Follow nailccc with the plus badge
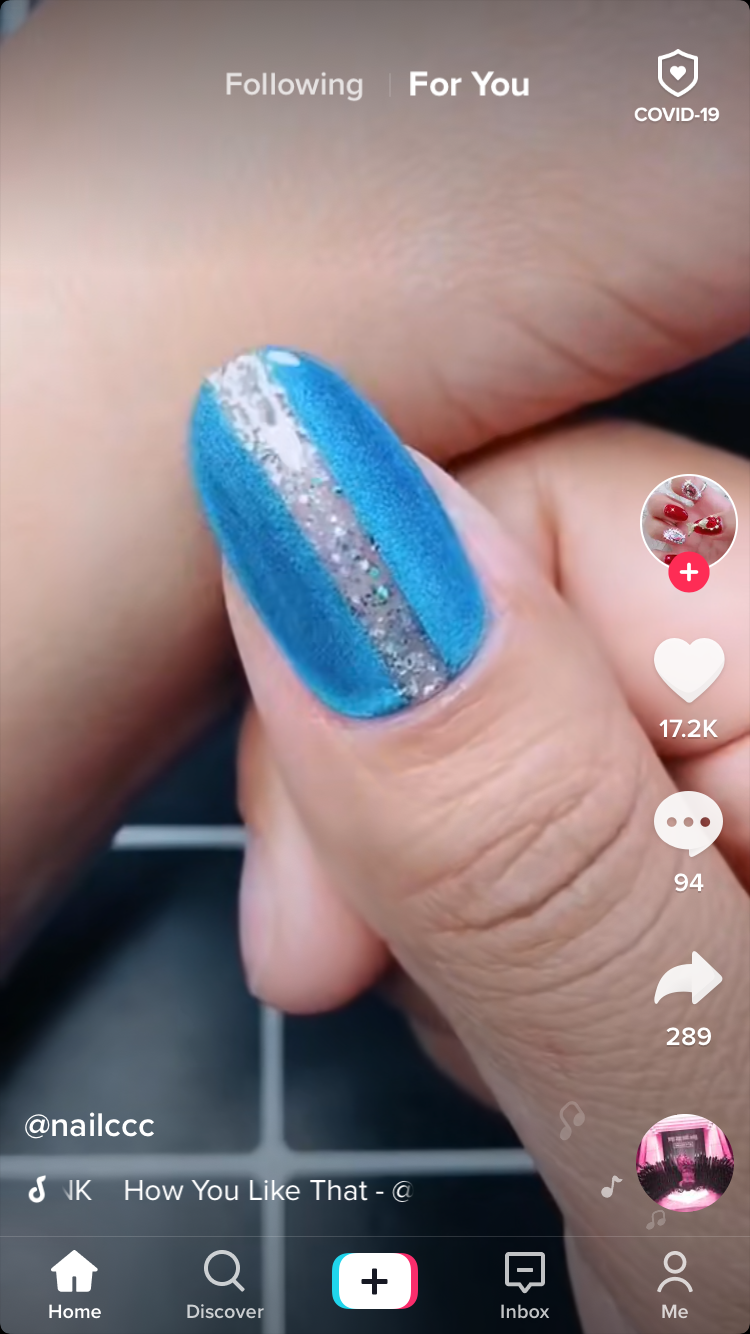Screen dimensions: 750x1334 [x=688, y=573]
